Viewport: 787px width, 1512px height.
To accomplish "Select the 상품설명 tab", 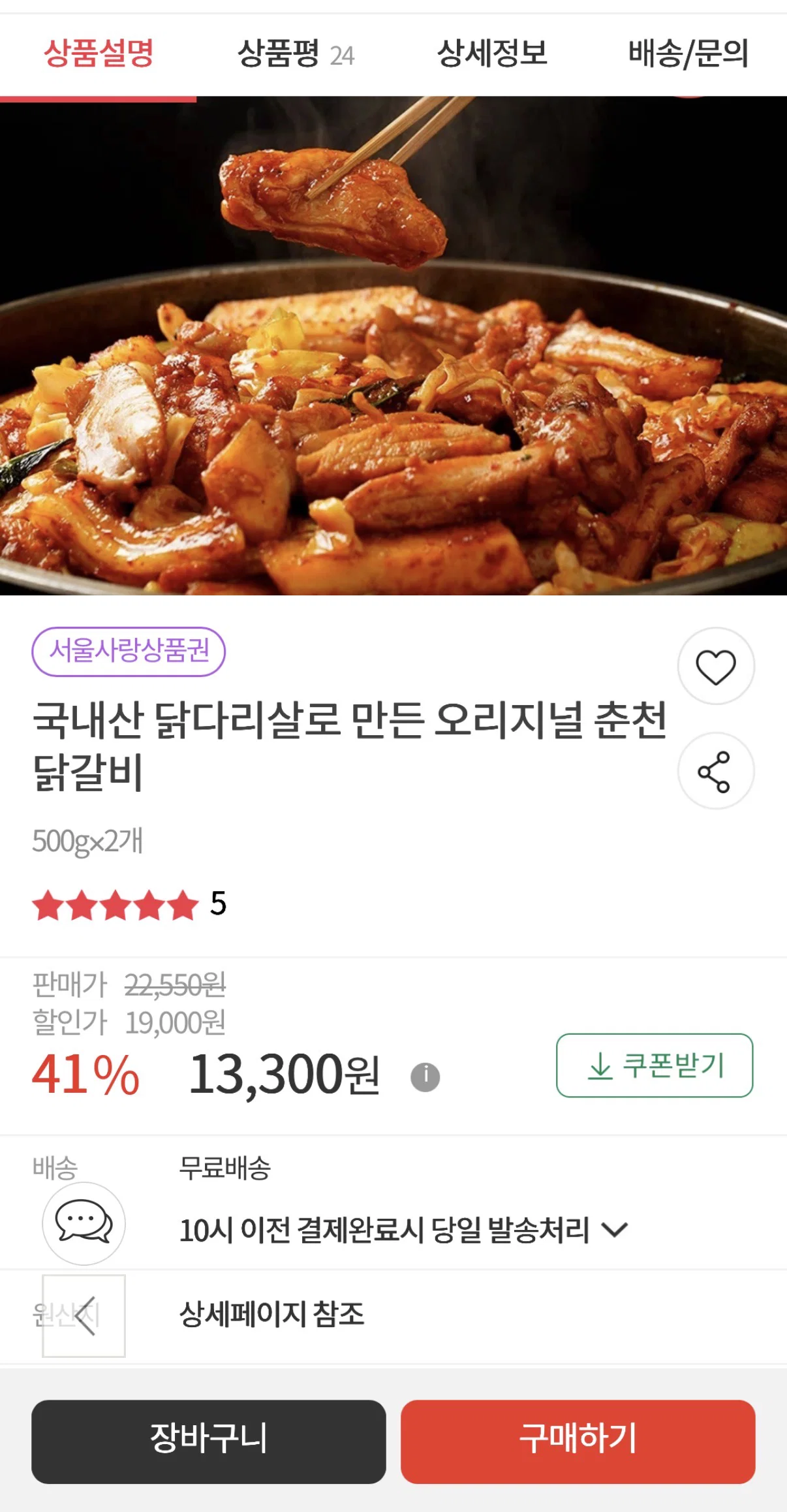I will point(99,54).
